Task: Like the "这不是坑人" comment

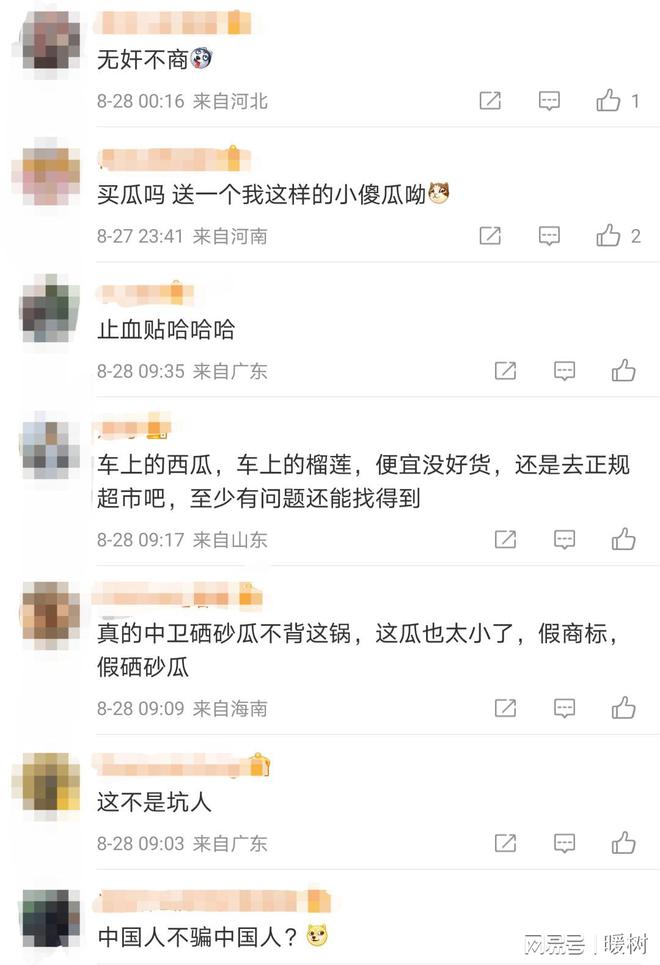Action: pos(624,842)
